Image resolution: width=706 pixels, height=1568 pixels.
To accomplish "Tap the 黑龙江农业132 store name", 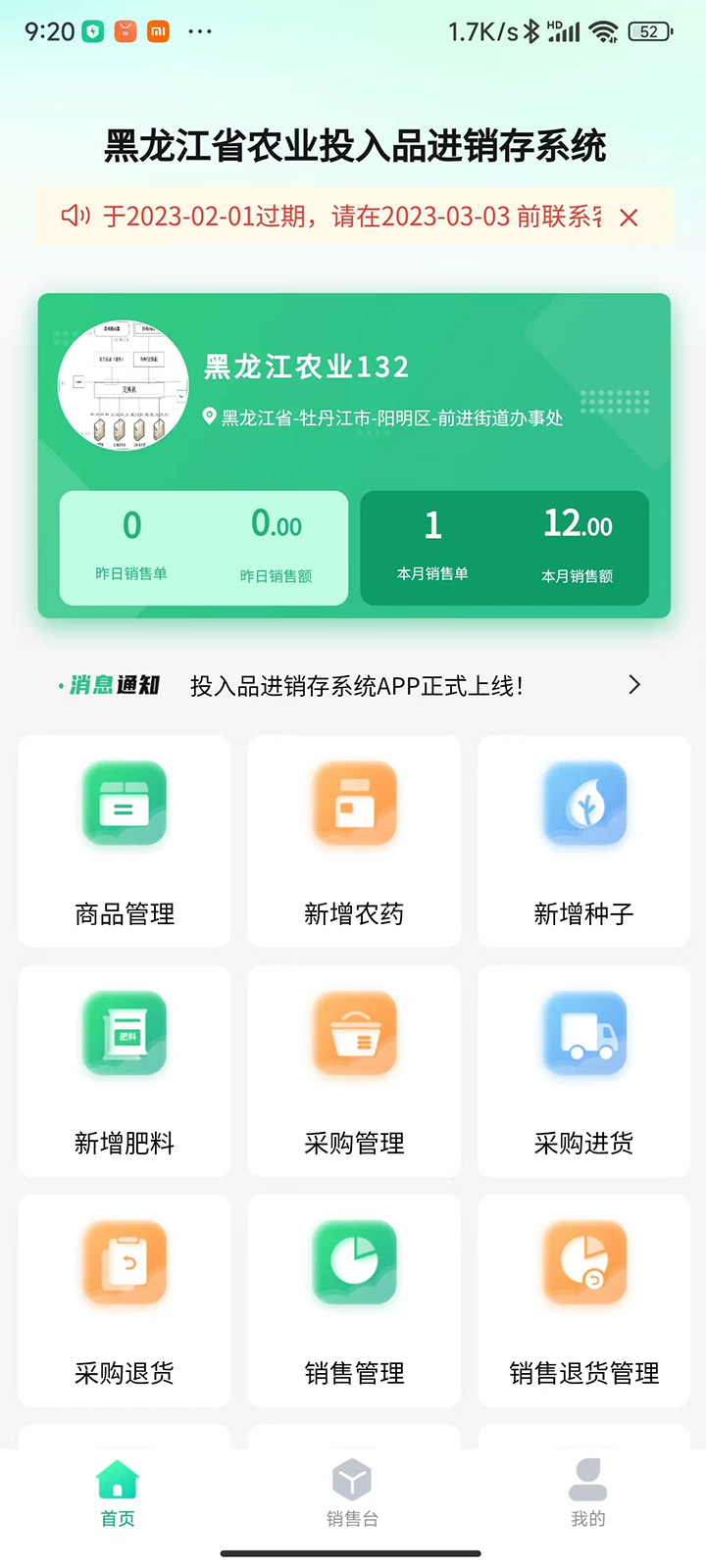I will pyautogui.click(x=305, y=367).
